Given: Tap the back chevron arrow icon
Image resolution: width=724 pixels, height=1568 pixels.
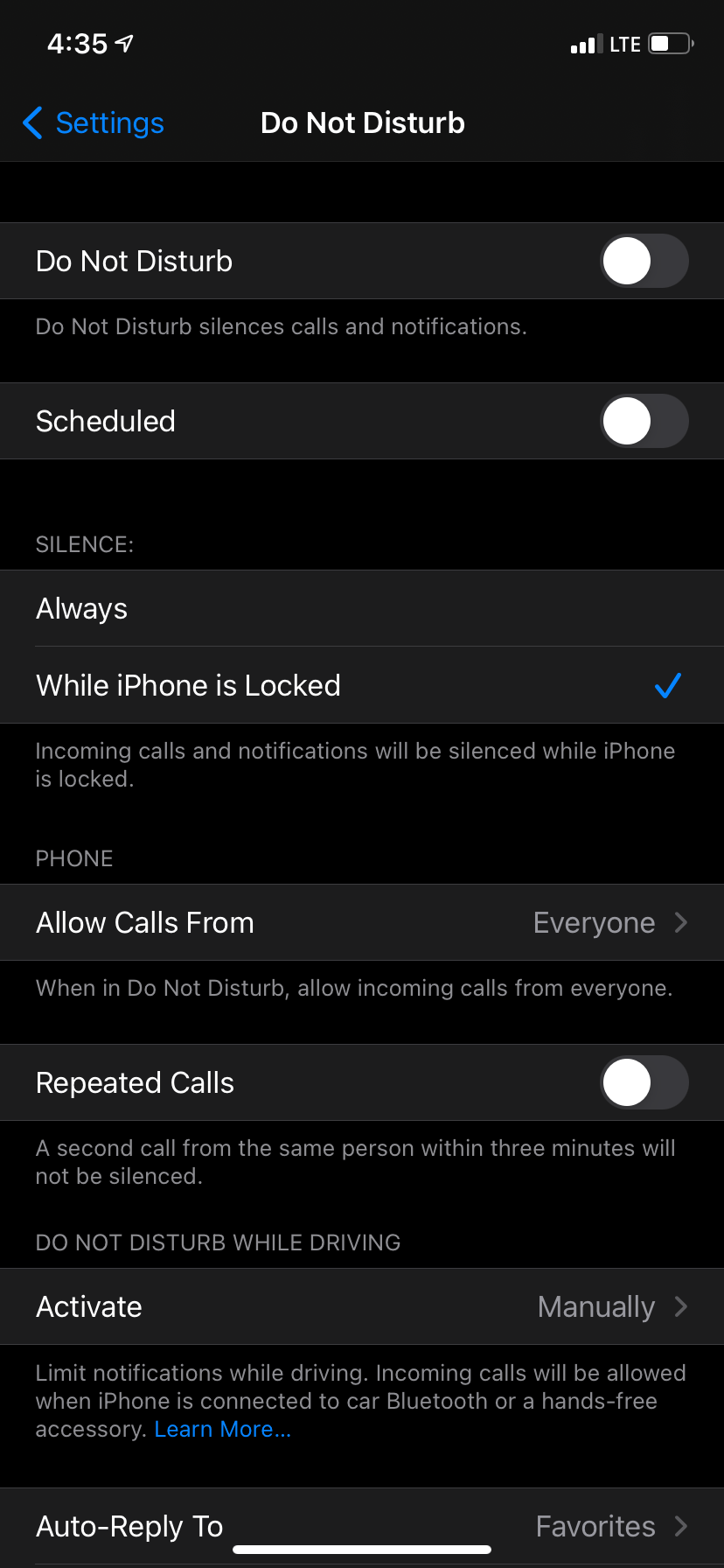Looking at the screenshot, I should (32, 123).
